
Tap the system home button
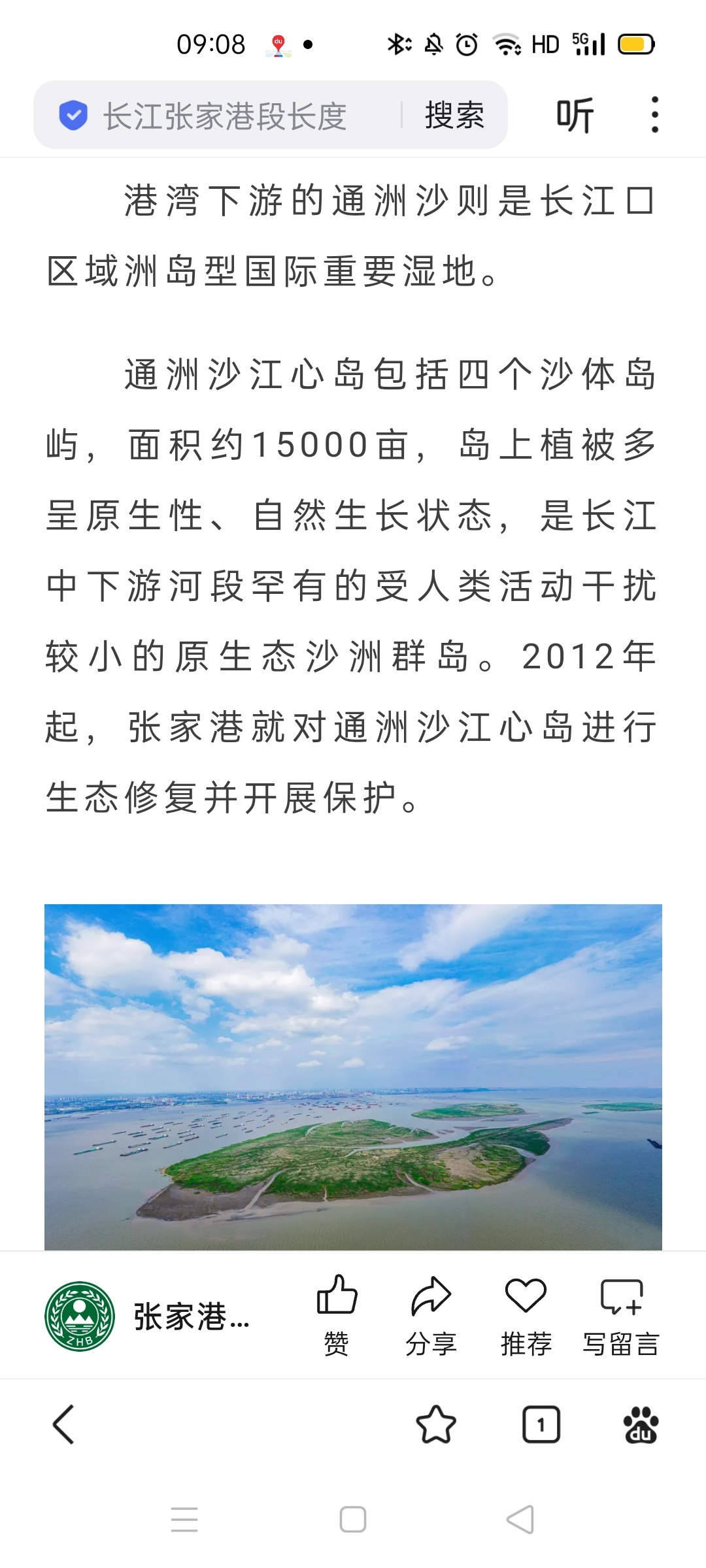point(353,1520)
